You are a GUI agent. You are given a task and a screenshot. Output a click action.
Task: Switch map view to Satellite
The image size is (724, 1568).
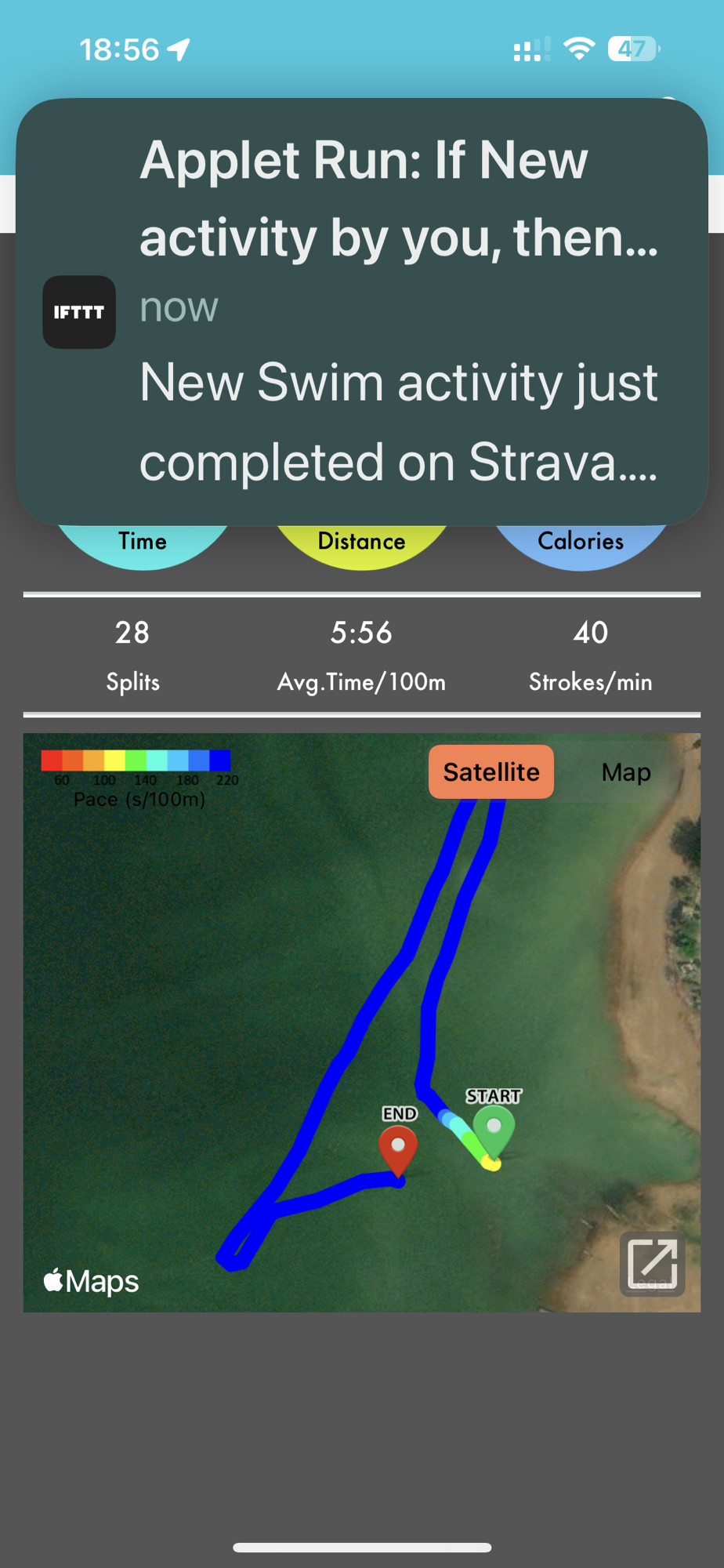491,772
